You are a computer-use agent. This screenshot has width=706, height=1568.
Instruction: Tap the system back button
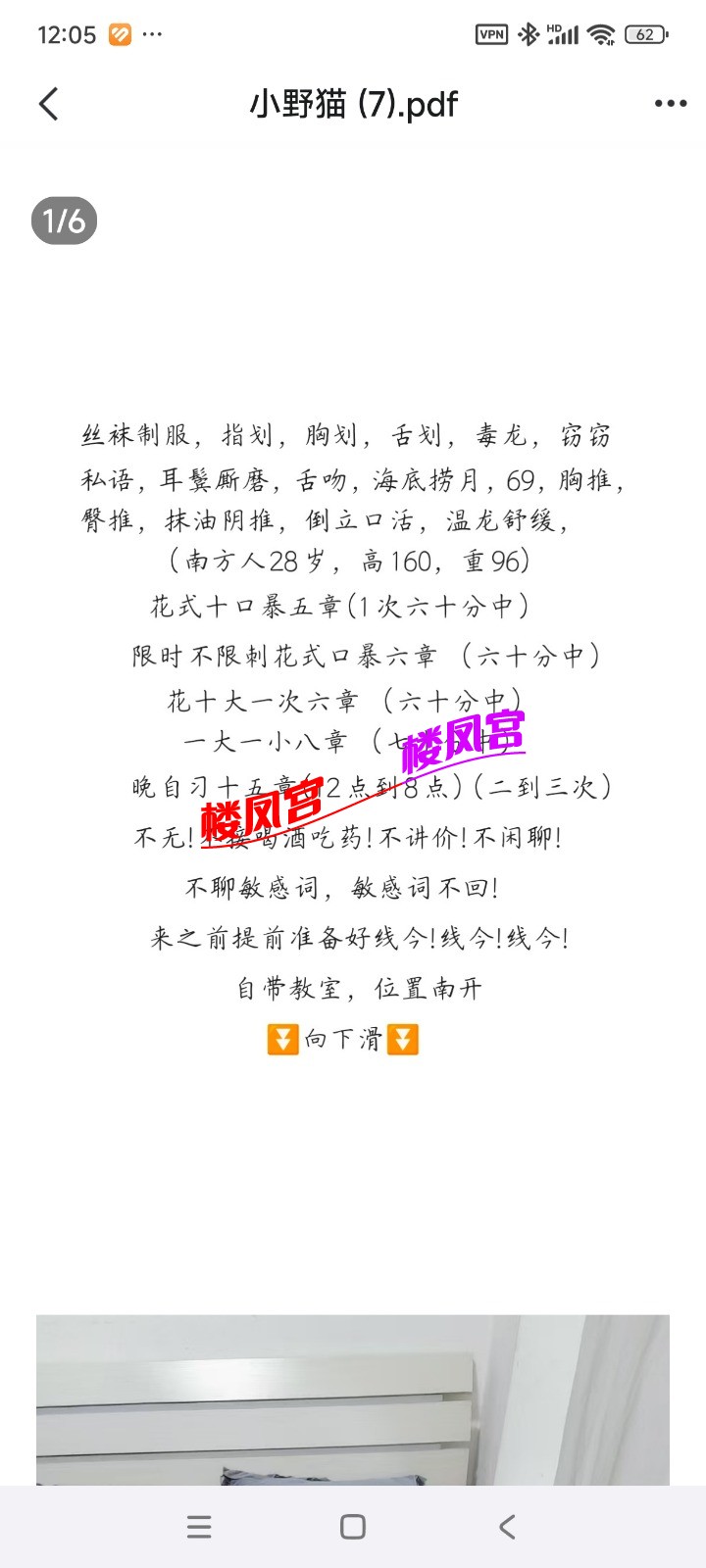point(506,1526)
